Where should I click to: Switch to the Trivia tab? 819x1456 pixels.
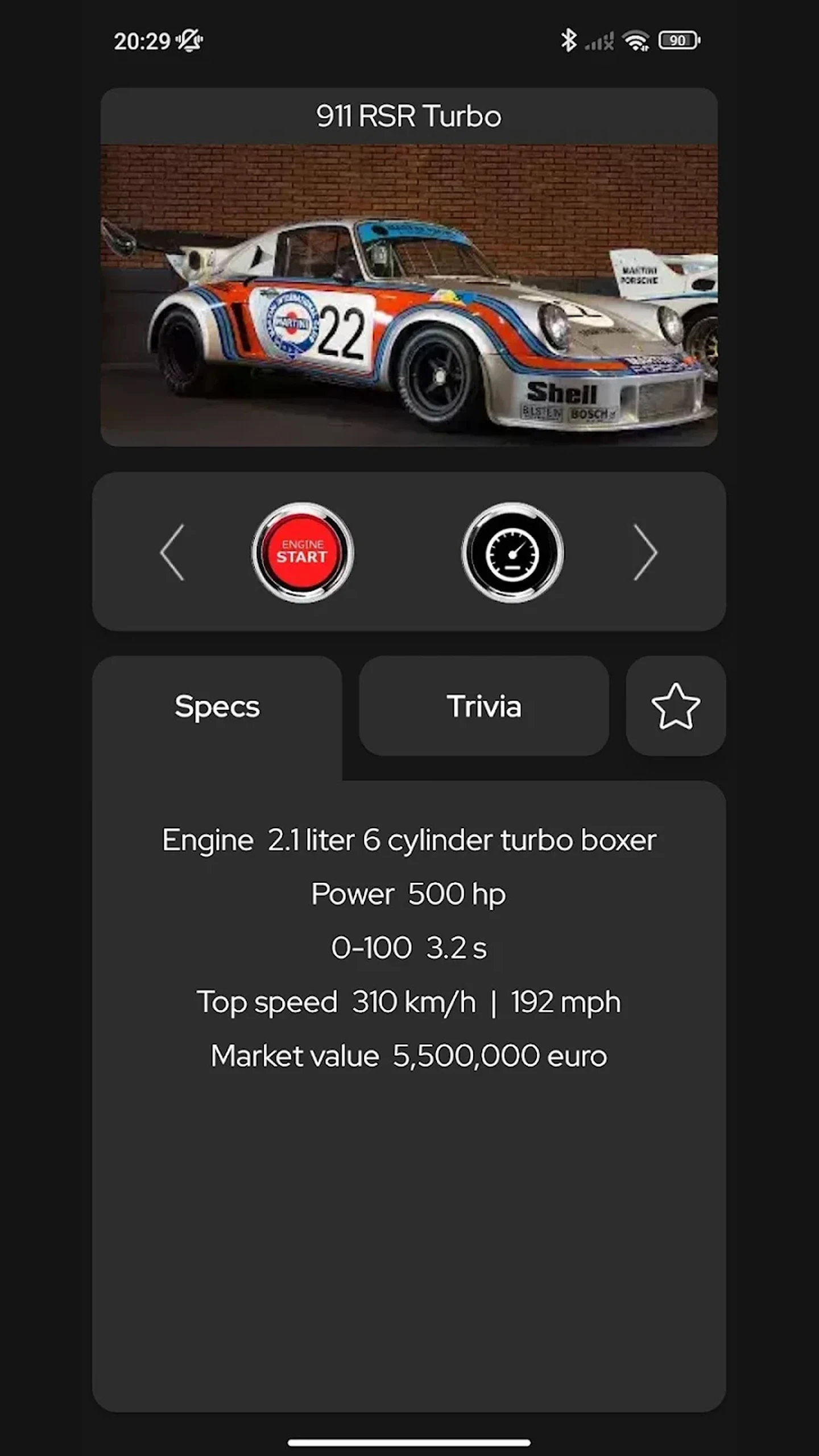[484, 706]
